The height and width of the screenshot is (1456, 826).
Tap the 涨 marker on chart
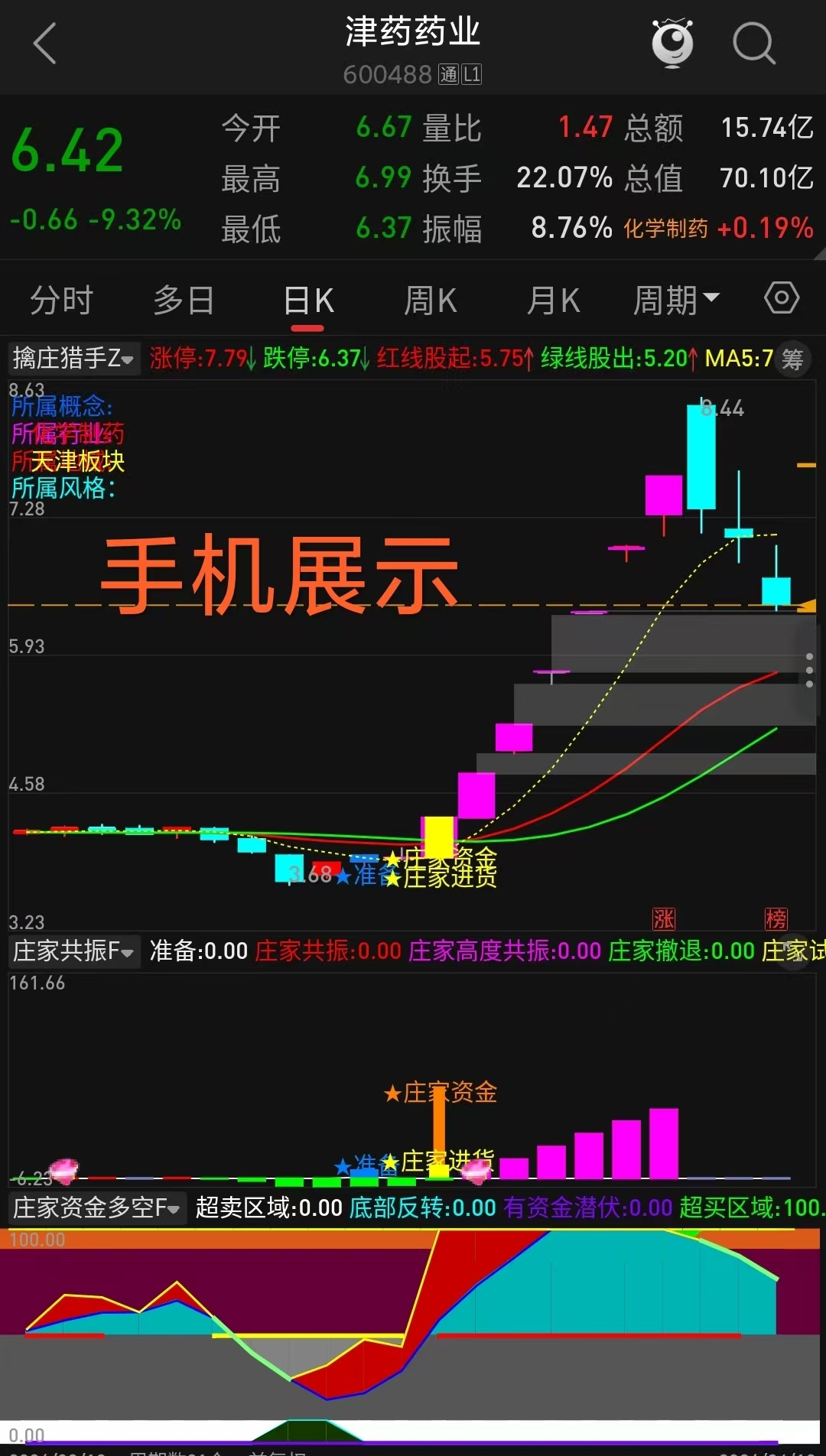click(663, 918)
